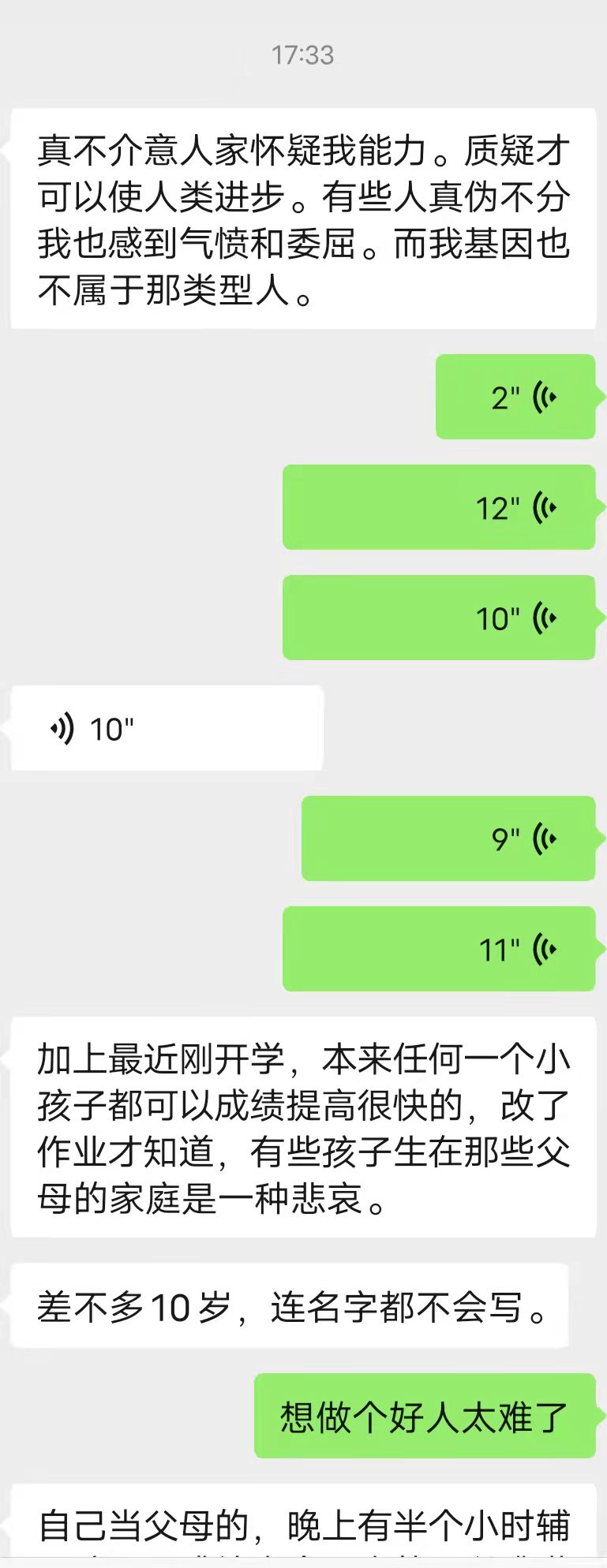The height and width of the screenshot is (1568, 607).
Task: Play the 12-second voice message
Action: point(439,507)
